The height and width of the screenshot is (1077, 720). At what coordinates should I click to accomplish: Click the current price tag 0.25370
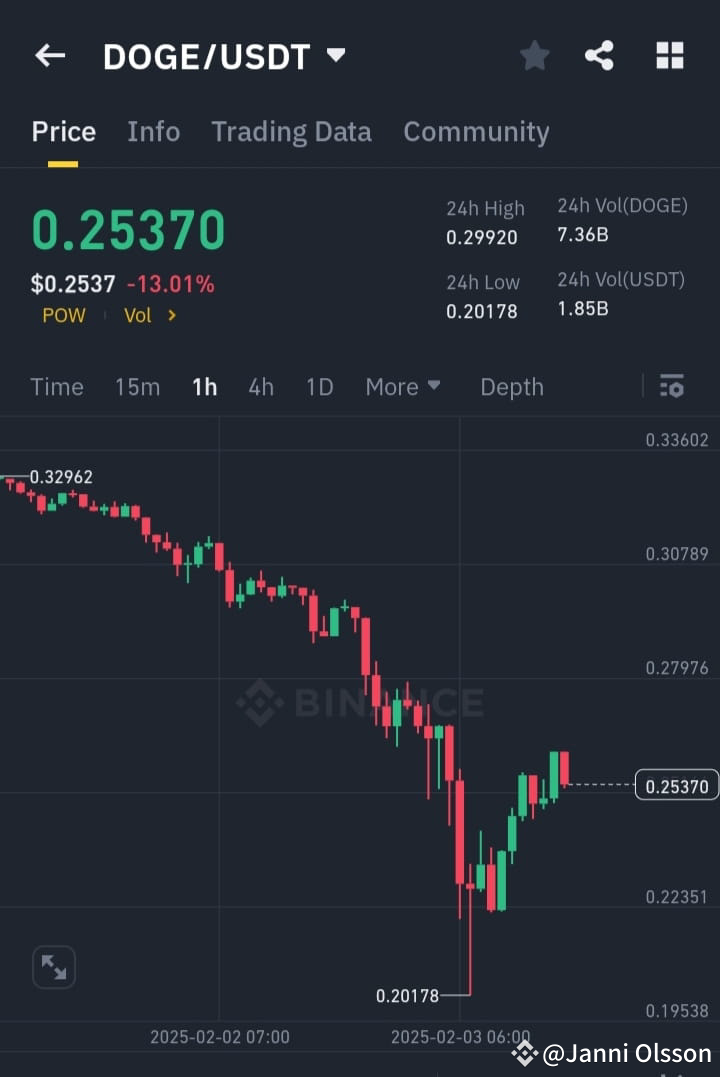[677, 786]
